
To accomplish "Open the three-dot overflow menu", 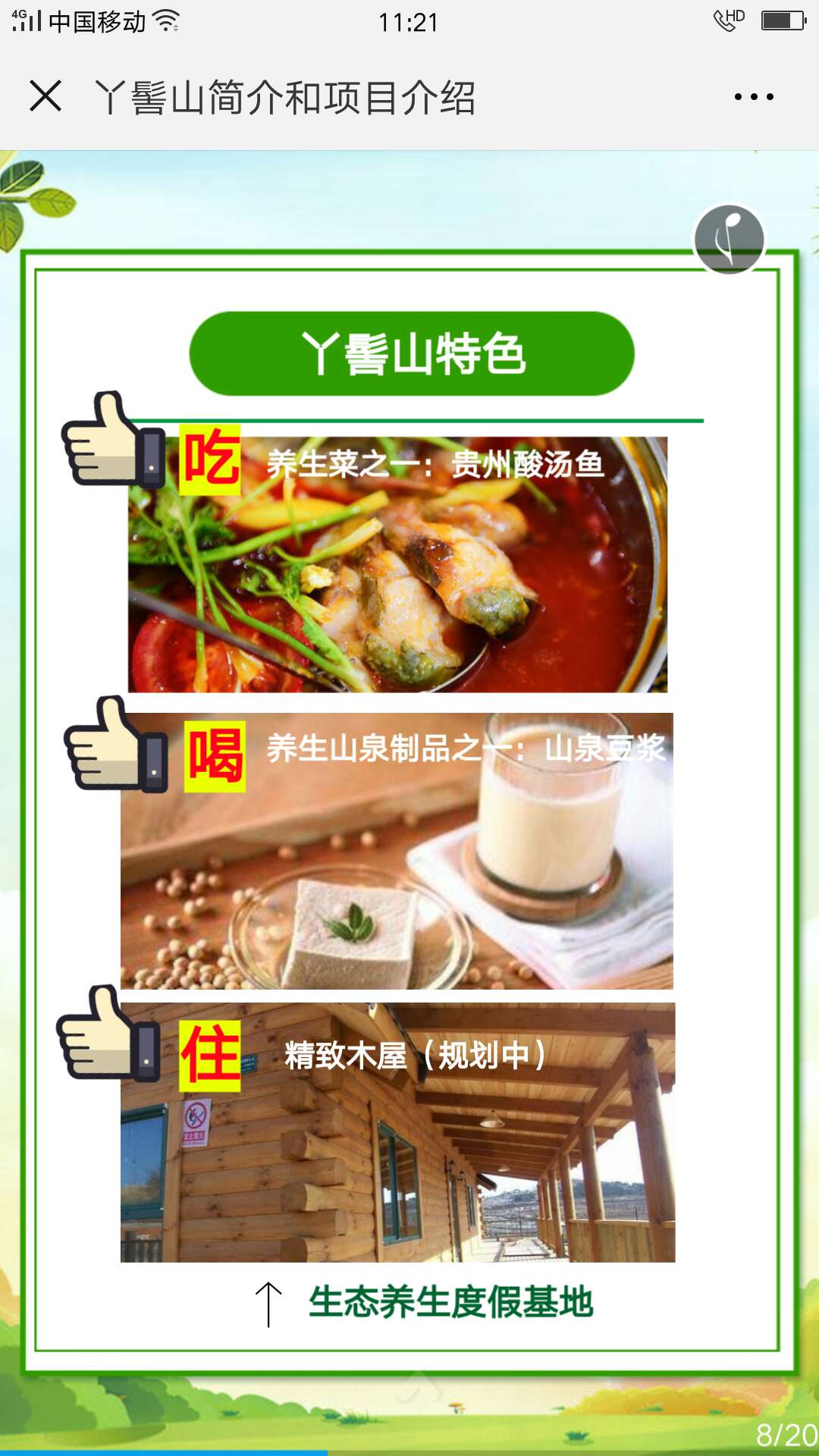I will 753,97.
